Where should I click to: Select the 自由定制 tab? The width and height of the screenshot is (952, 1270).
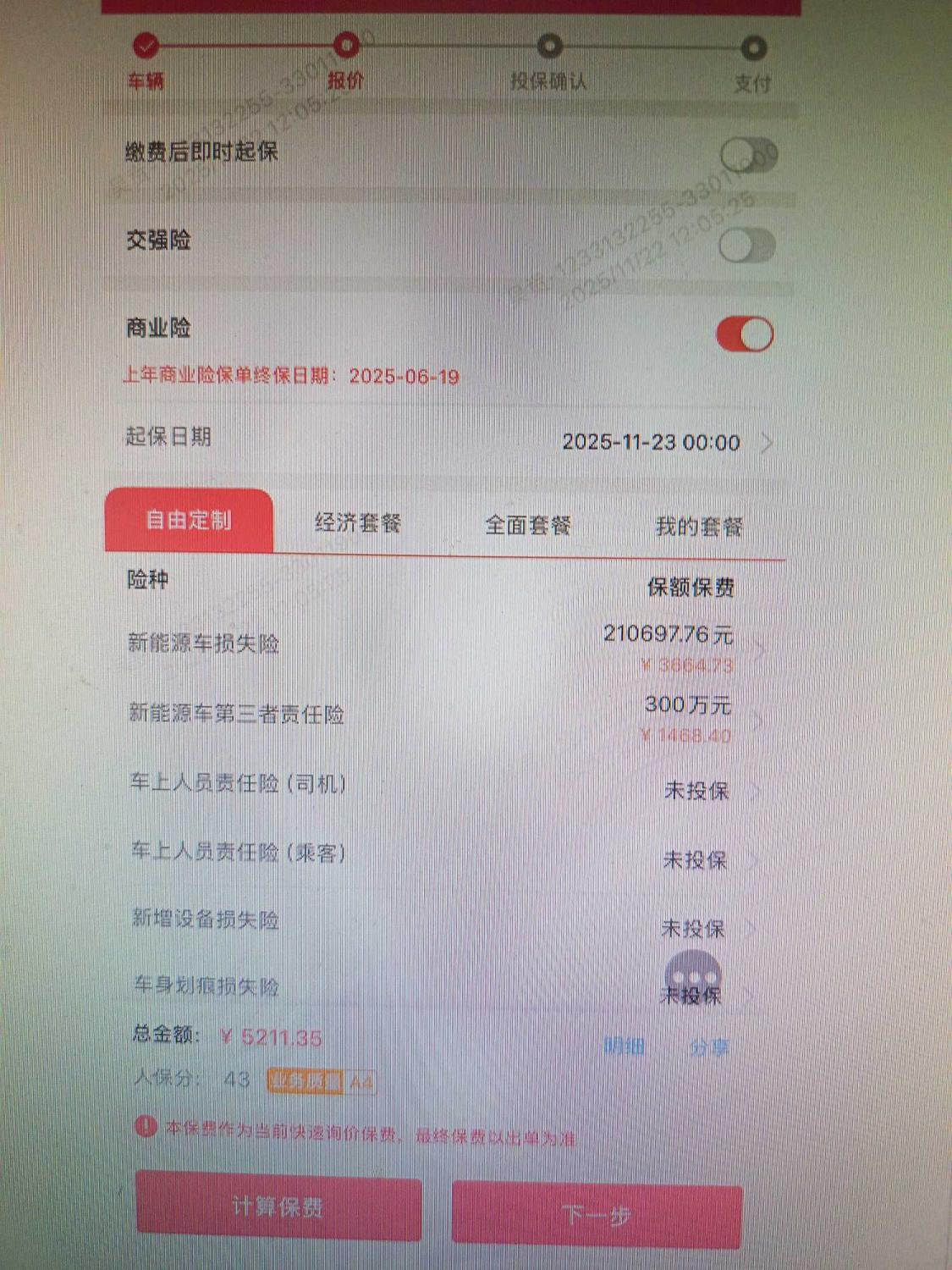pyautogui.click(x=189, y=520)
